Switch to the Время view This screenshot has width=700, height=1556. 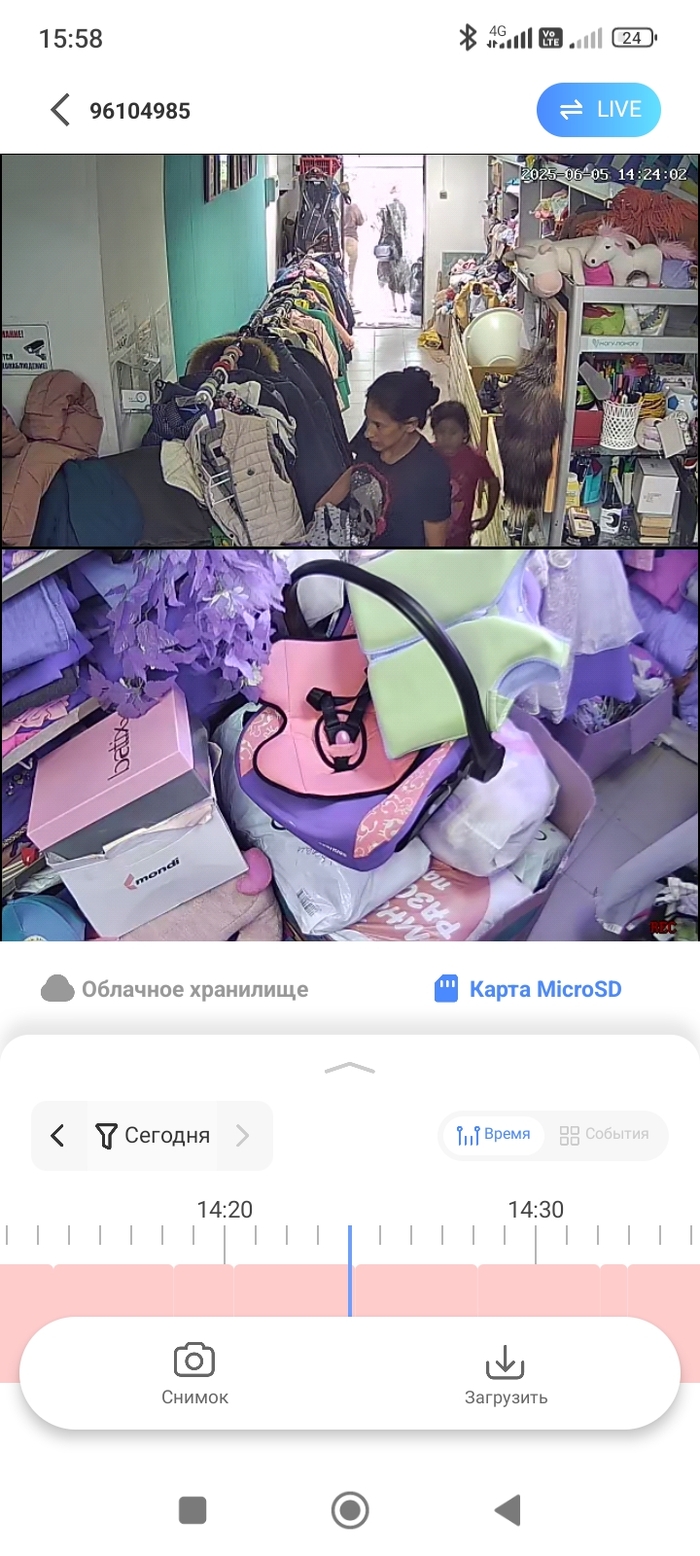pos(493,1135)
